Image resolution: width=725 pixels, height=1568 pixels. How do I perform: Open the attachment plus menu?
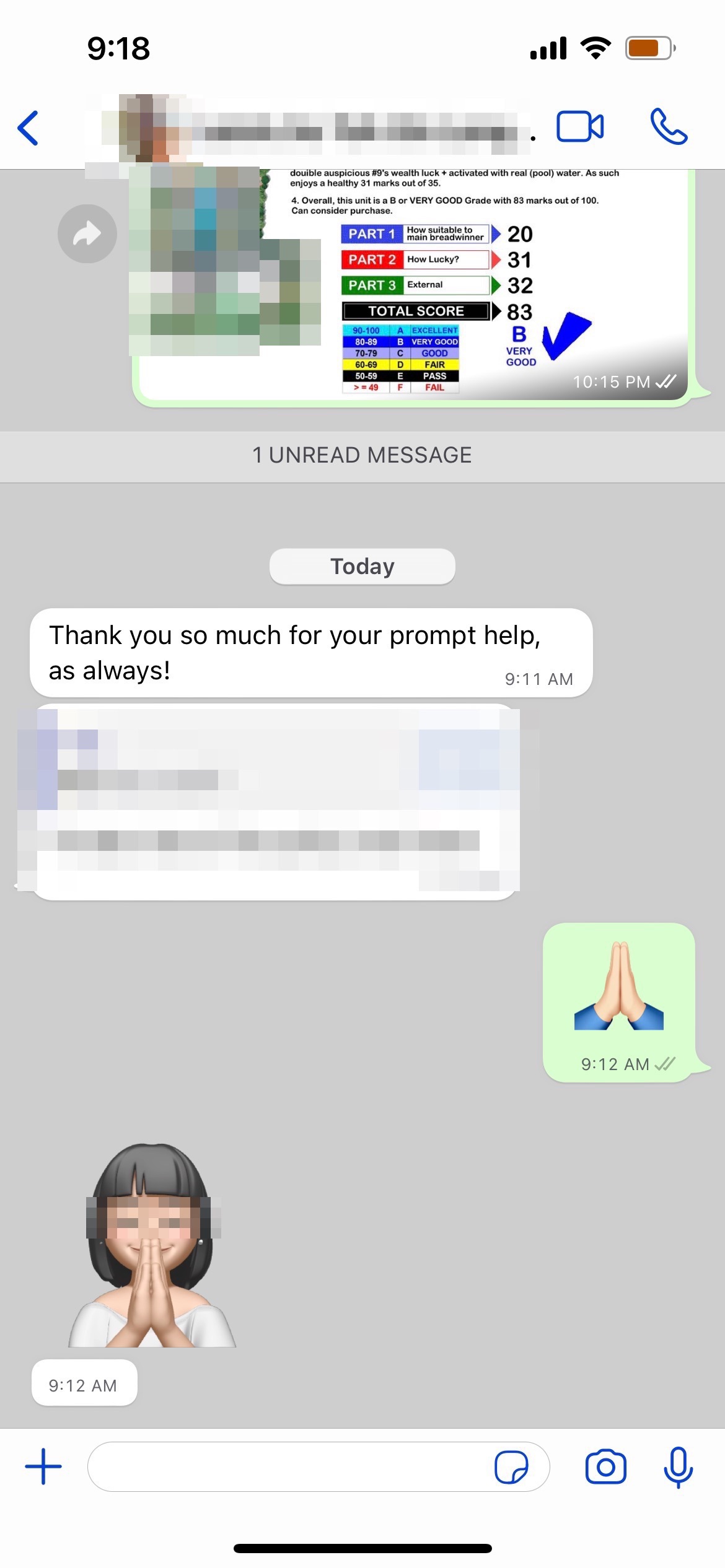click(x=43, y=1466)
